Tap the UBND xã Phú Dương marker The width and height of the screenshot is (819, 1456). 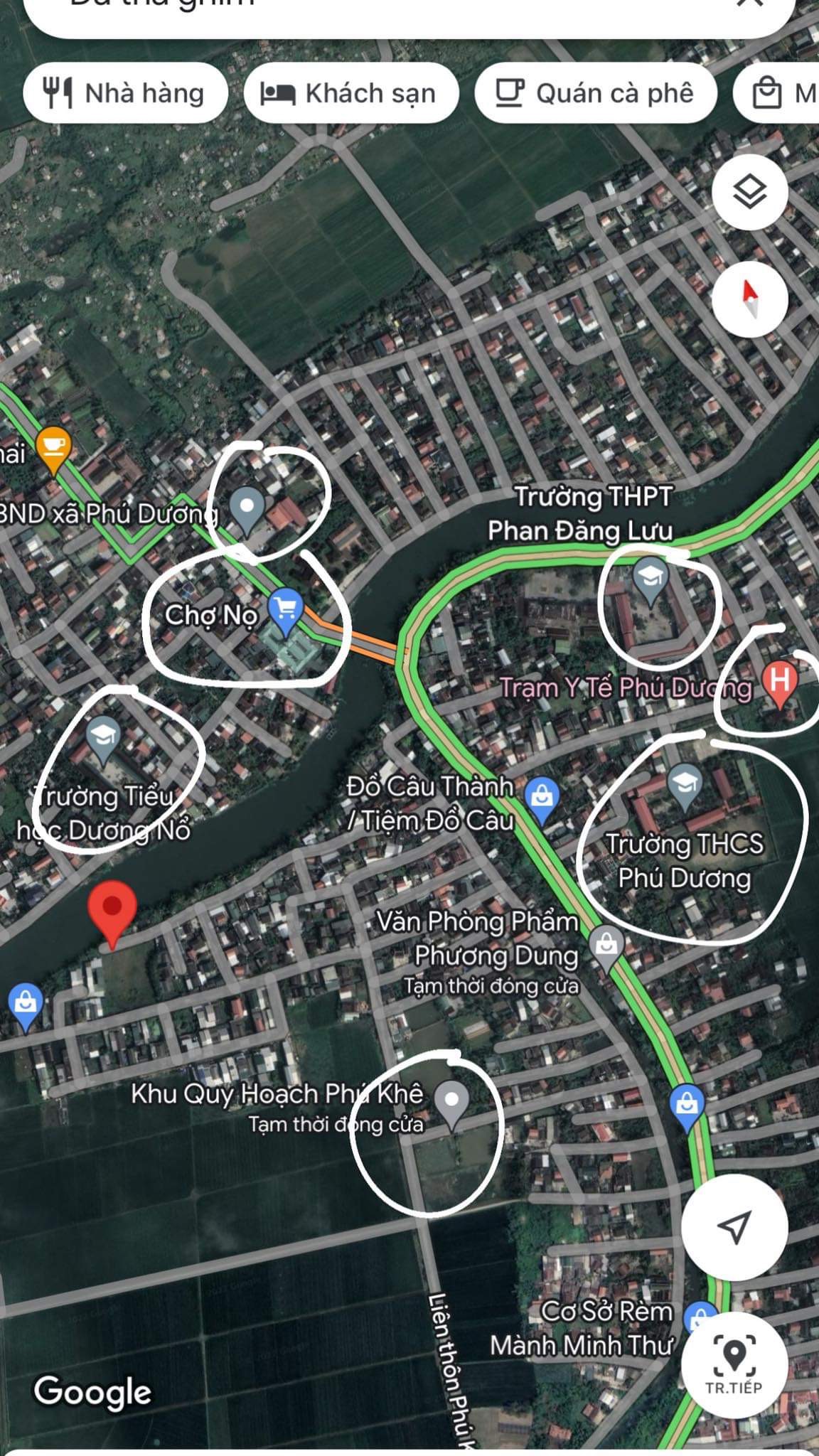[x=247, y=511]
